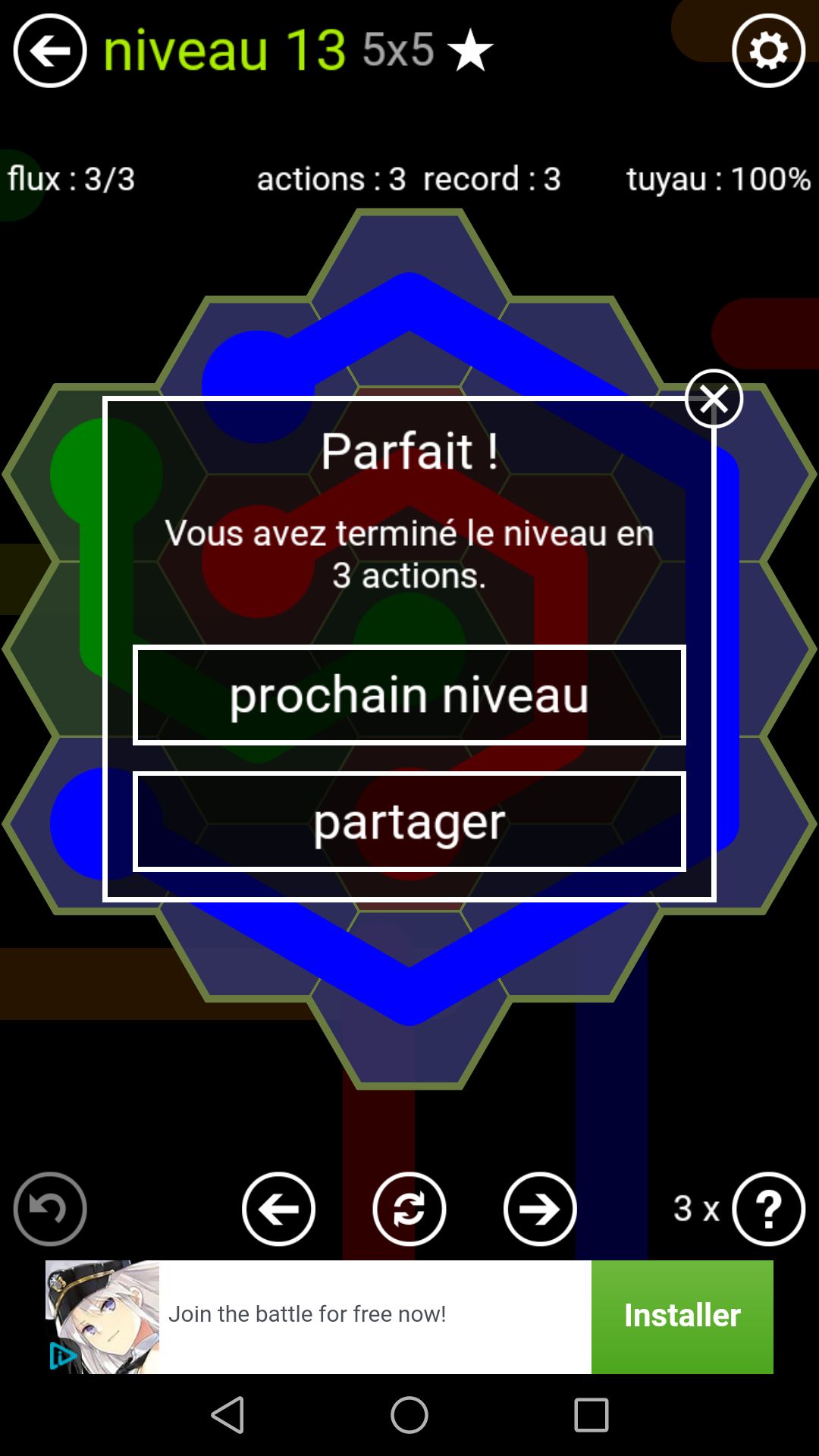Restart the level with the refresh icon
Screen dimensions: 819x1456
[x=409, y=1209]
